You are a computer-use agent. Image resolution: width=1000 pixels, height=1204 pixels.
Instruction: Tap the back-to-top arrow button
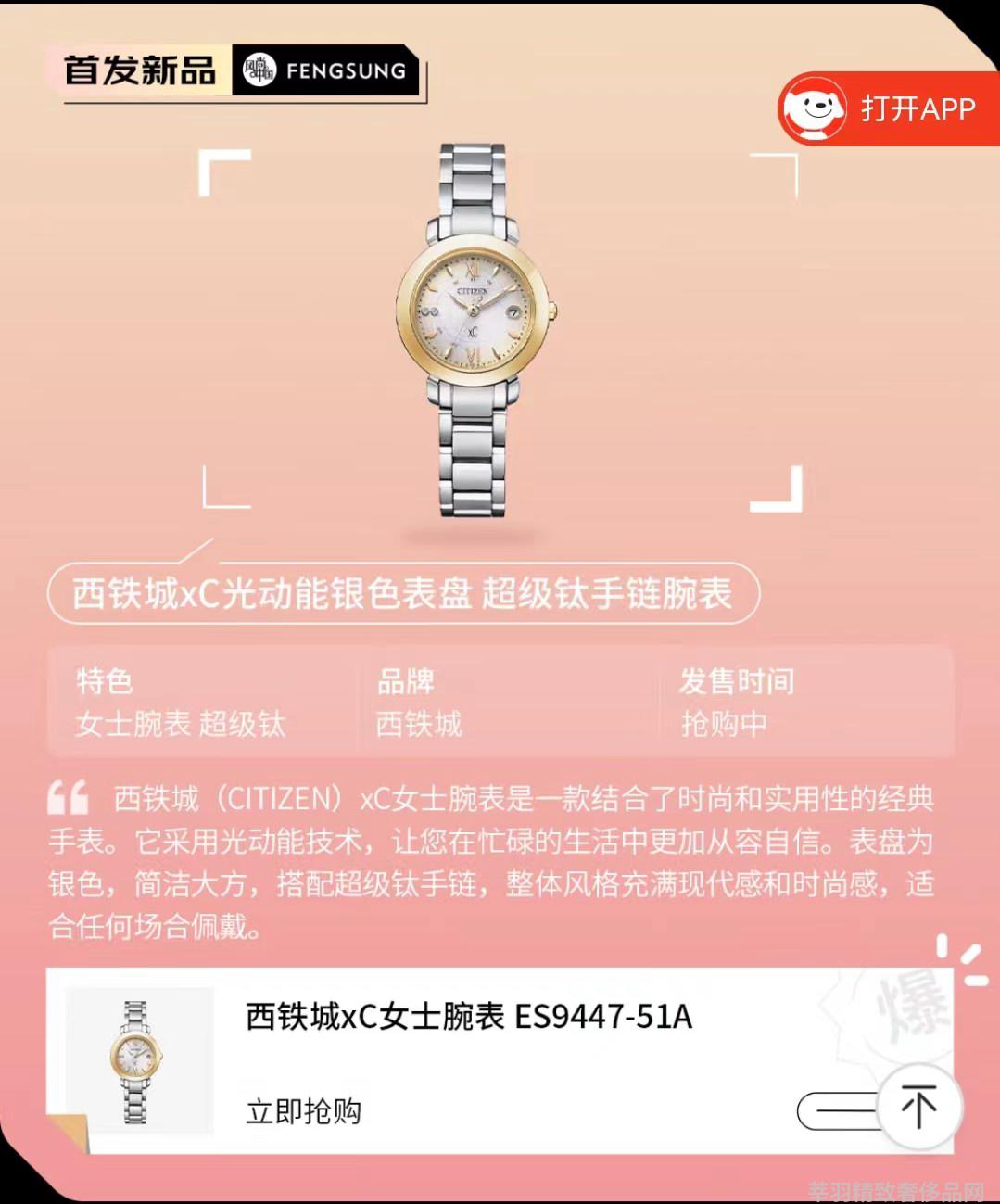[918, 1107]
